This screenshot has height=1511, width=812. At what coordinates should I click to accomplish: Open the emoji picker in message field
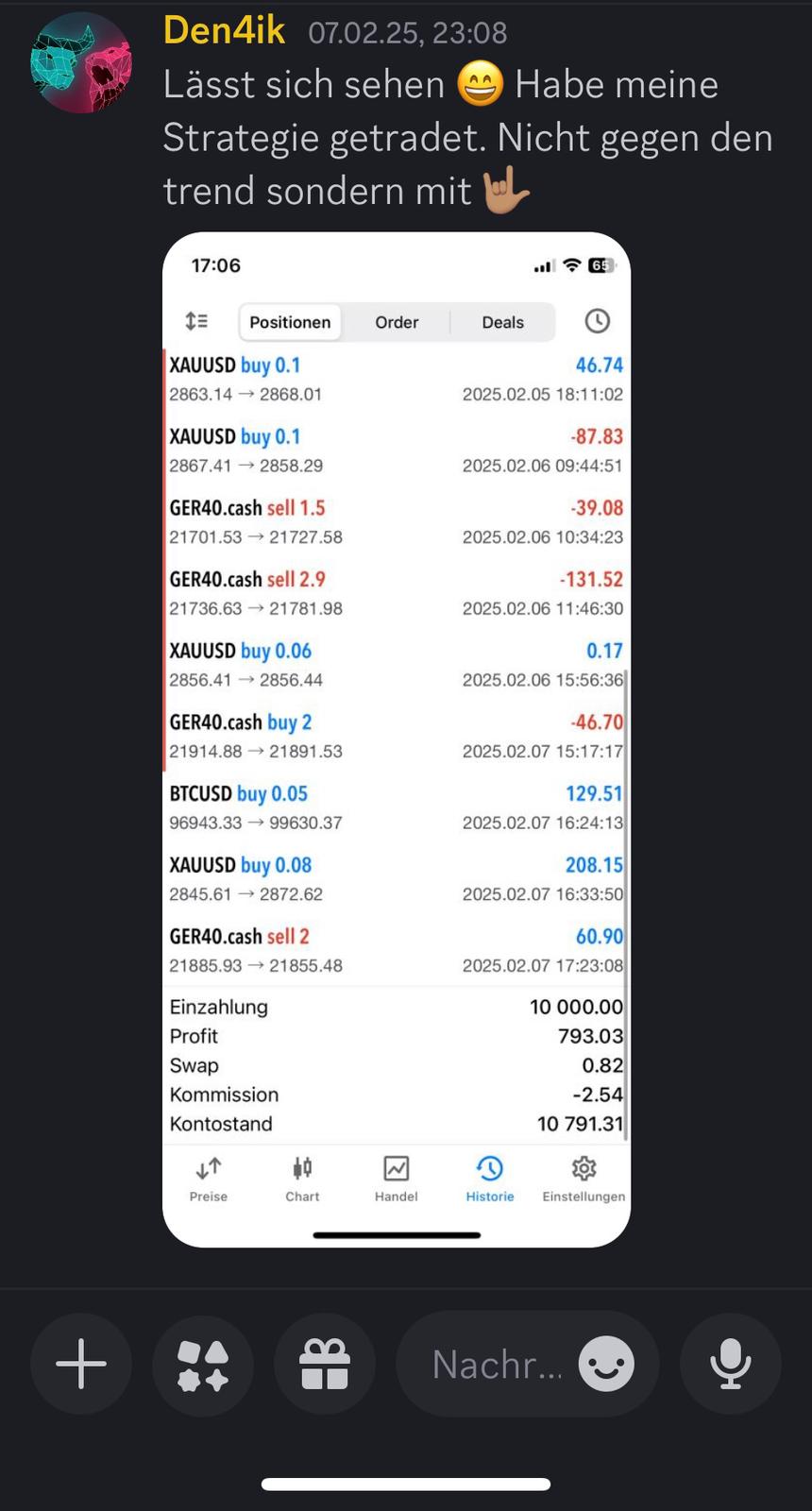pos(606,1364)
